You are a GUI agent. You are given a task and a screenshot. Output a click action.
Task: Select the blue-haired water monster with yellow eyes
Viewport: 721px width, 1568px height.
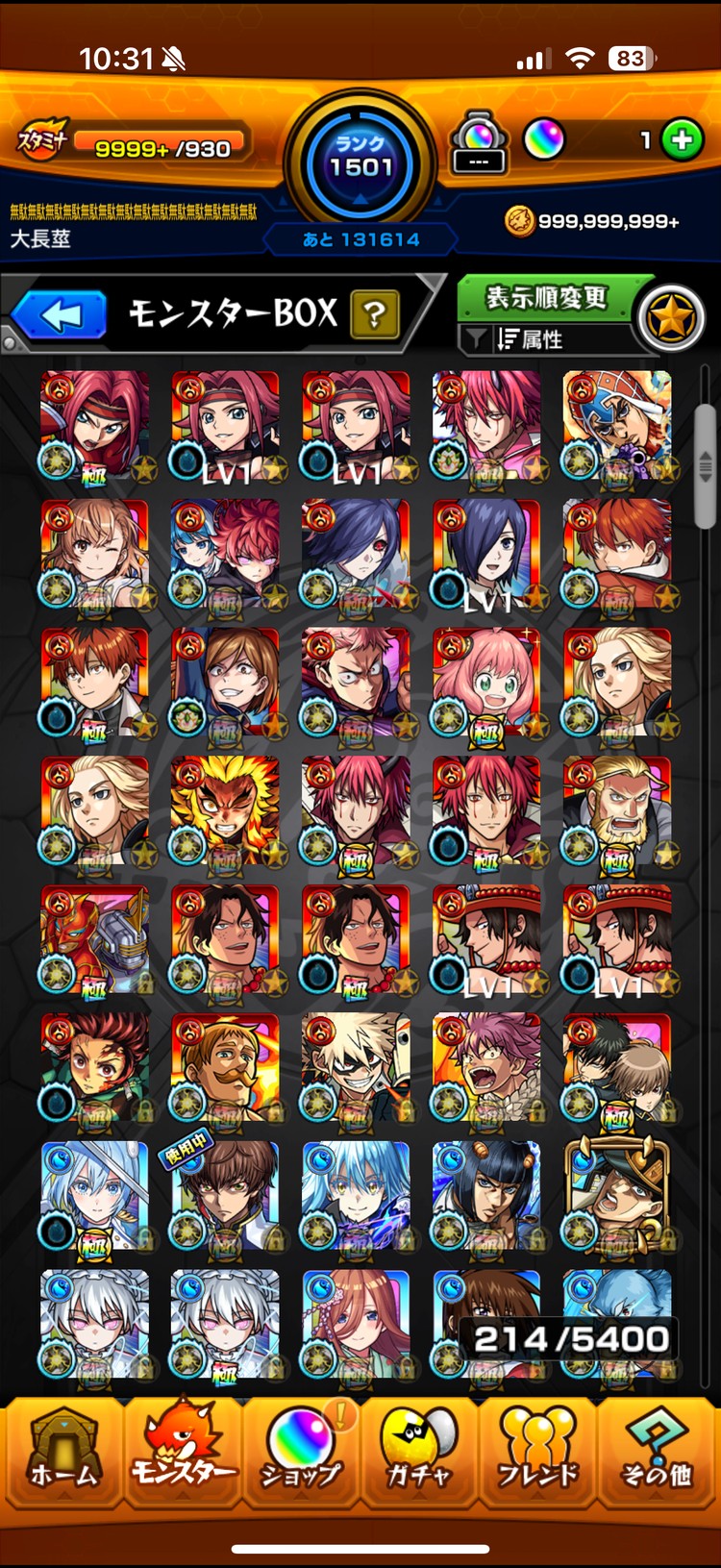(356, 1197)
